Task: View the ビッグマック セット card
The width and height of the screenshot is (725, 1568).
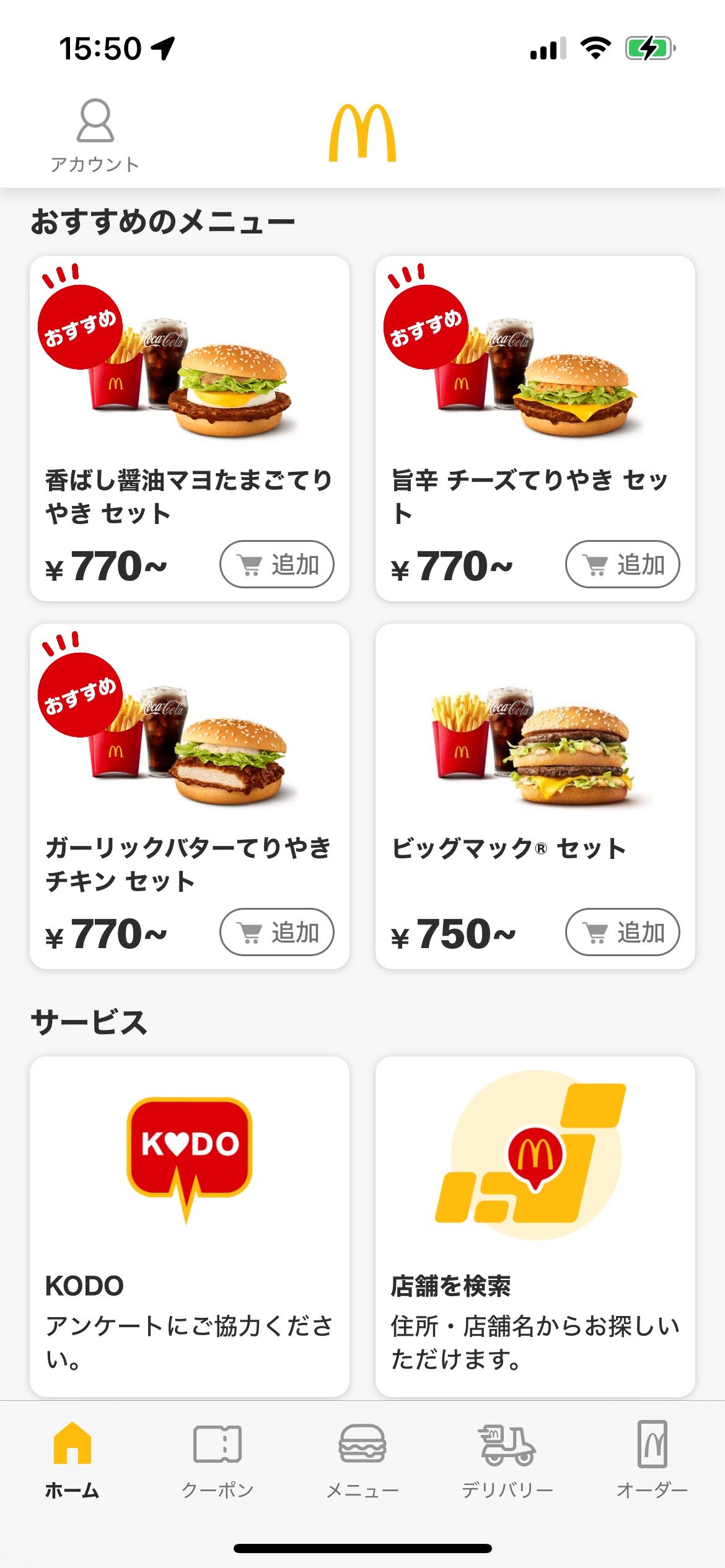Action: 535,762
